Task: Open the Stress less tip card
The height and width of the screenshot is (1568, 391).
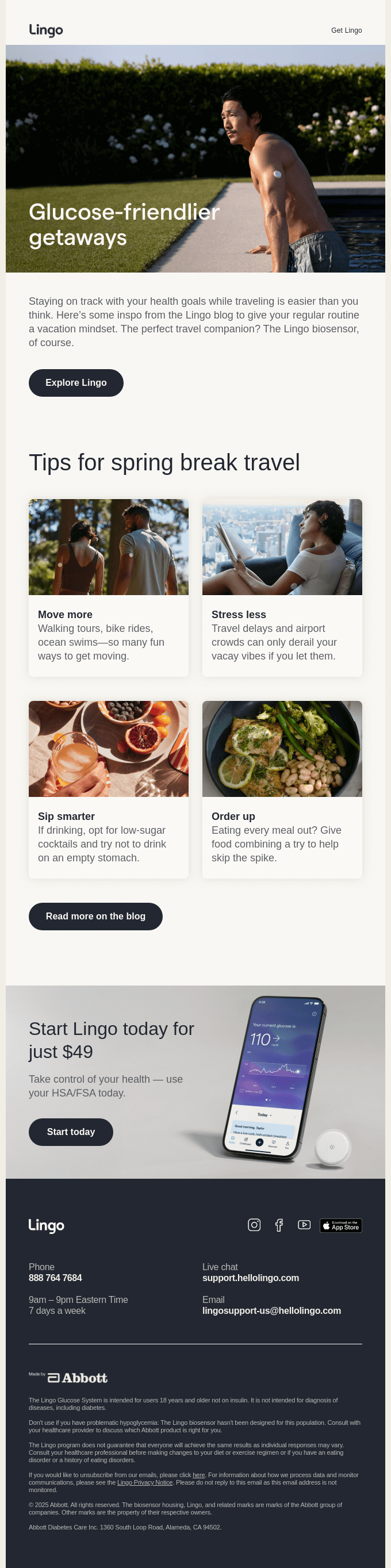Action: click(282, 587)
